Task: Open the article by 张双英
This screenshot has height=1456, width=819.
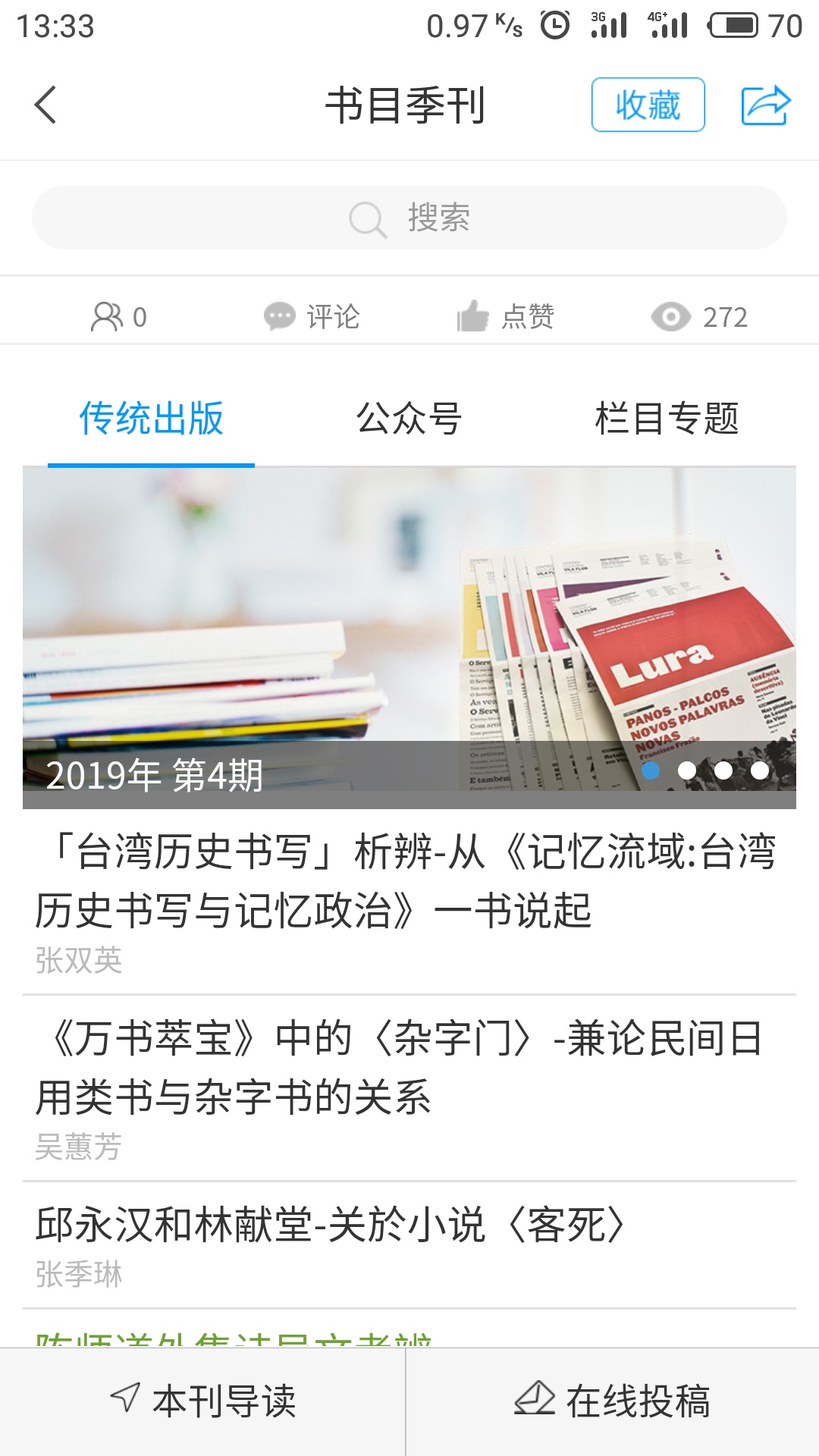Action: coord(406,881)
